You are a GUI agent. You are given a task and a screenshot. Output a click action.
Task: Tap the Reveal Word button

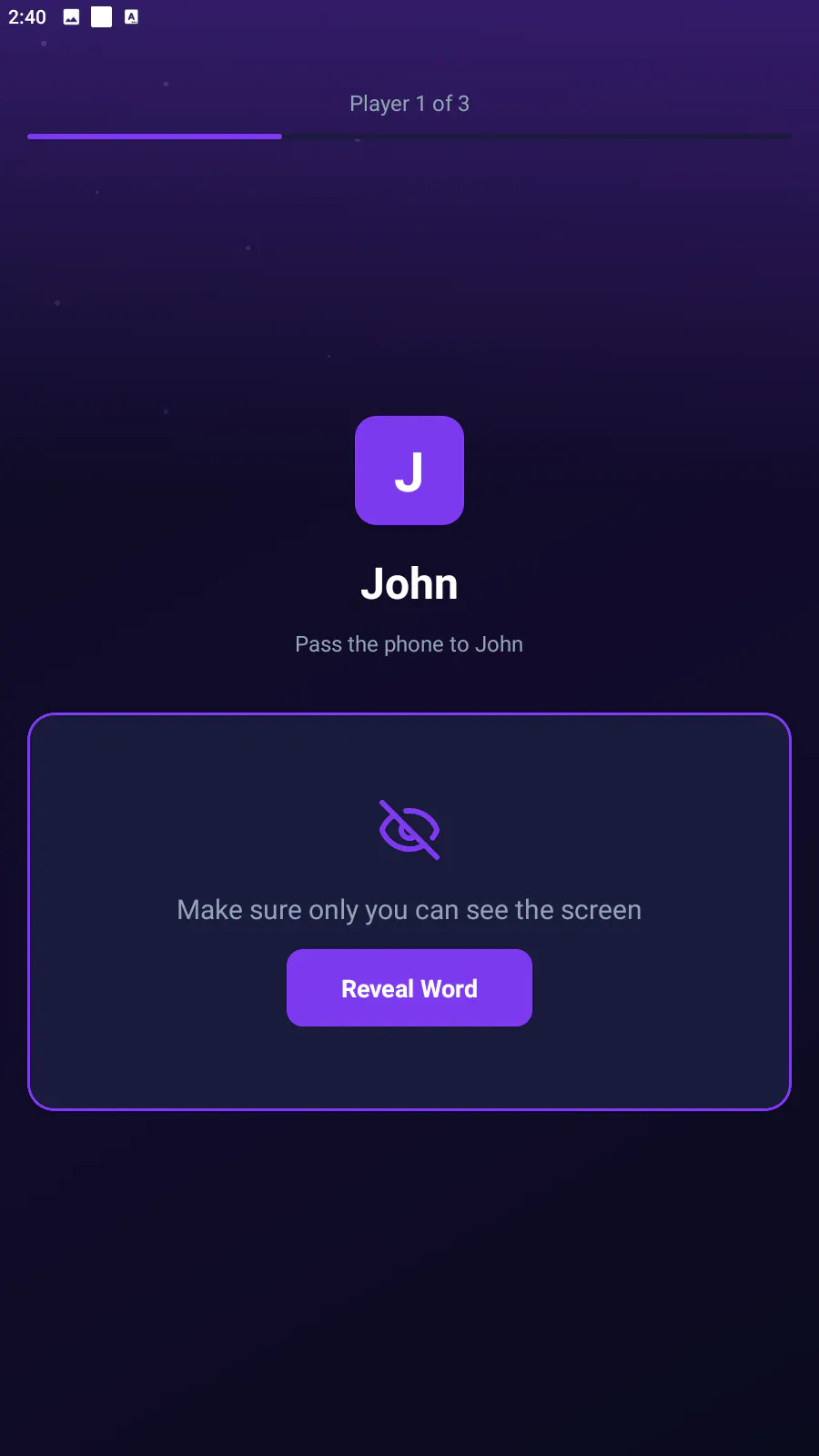(409, 988)
